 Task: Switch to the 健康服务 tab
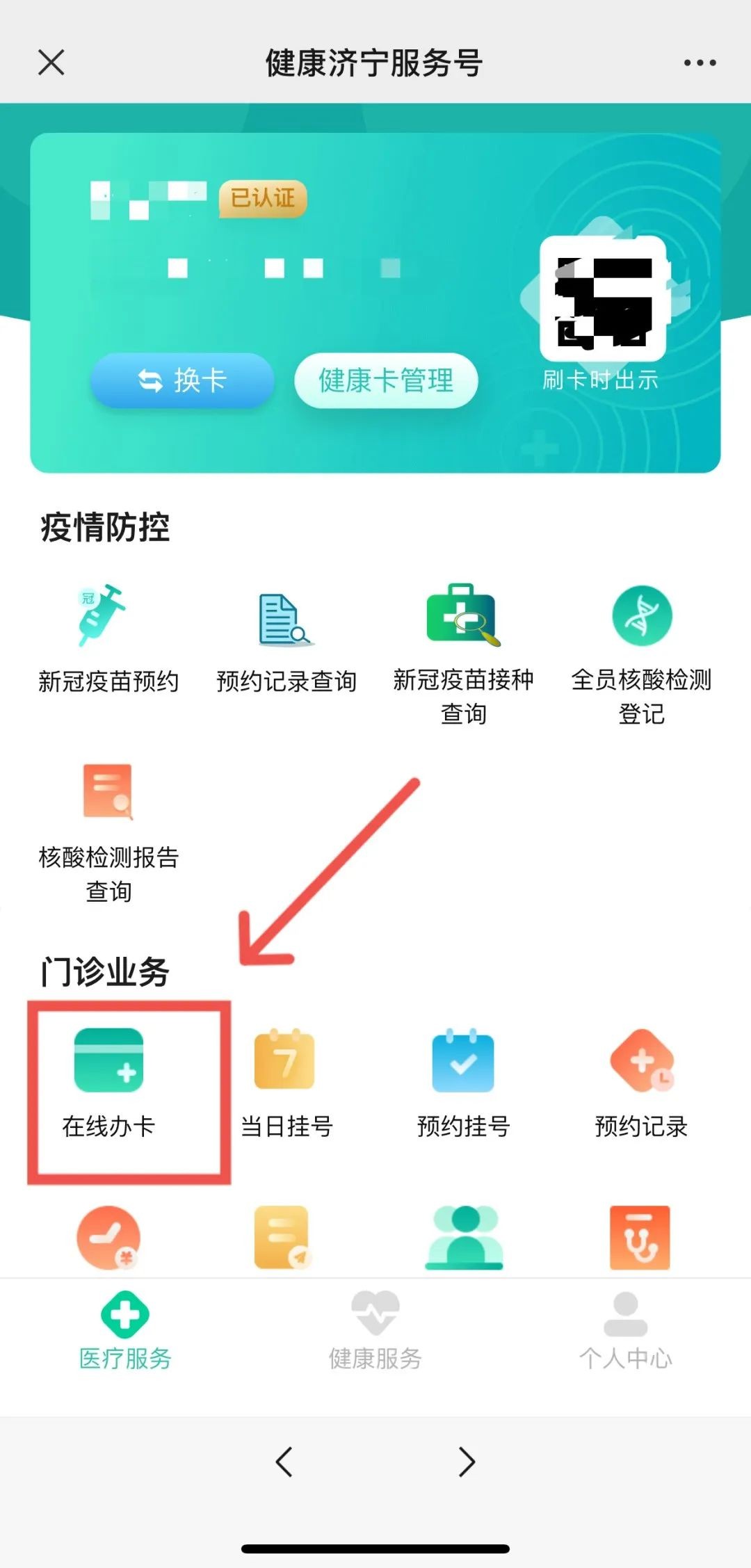pos(375,1332)
